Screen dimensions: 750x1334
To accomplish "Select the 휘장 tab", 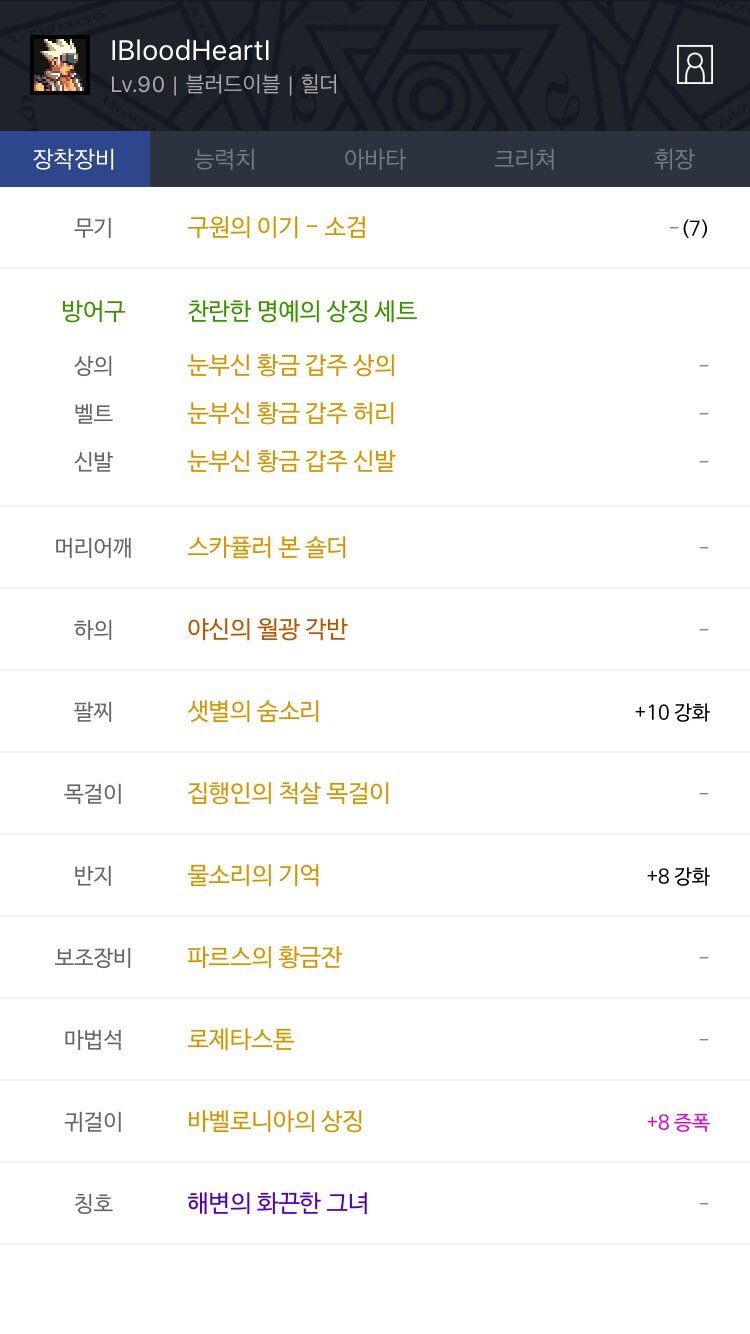I will coord(675,159).
